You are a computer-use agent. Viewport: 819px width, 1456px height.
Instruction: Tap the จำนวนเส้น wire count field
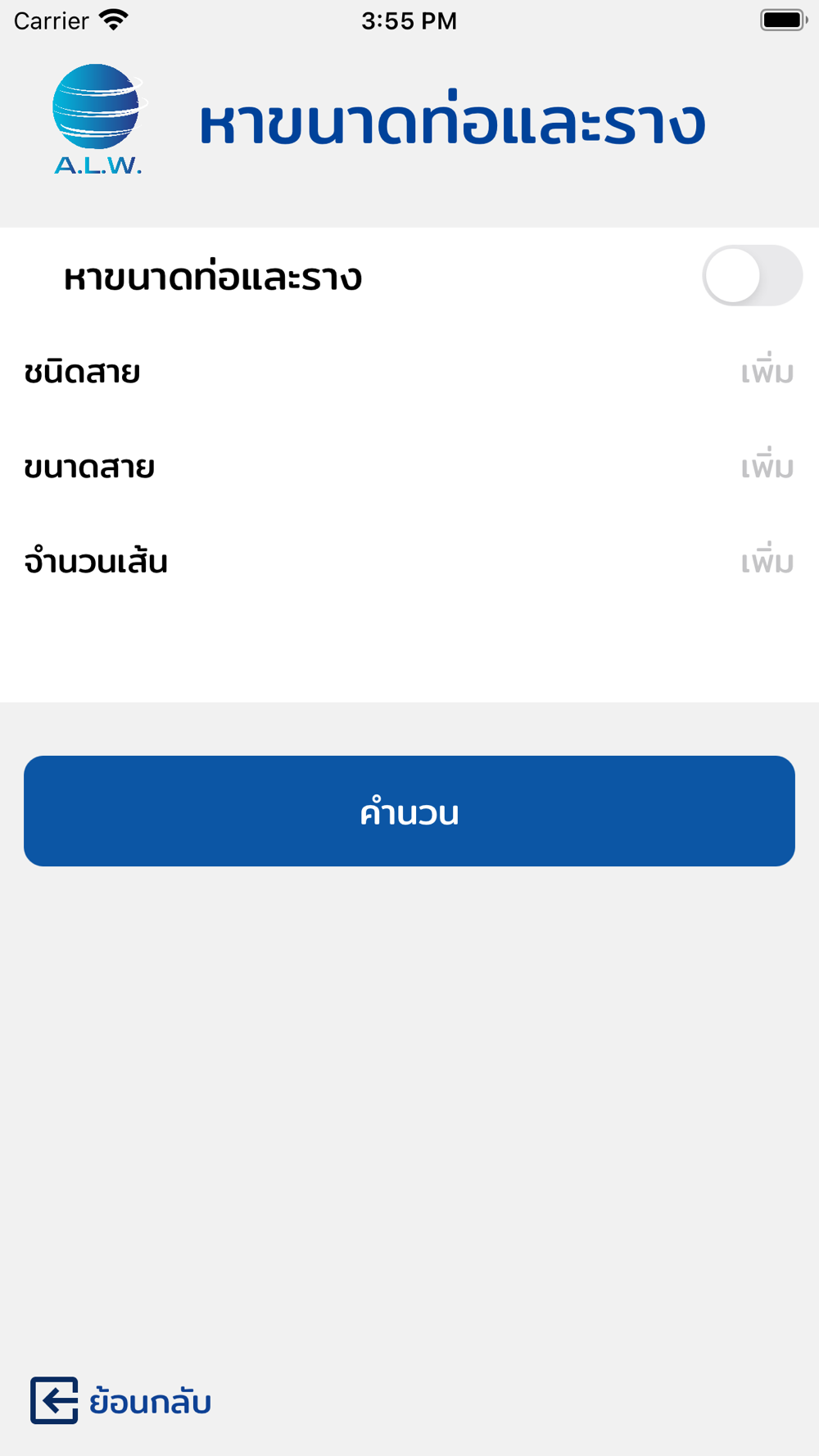tap(409, 563)
